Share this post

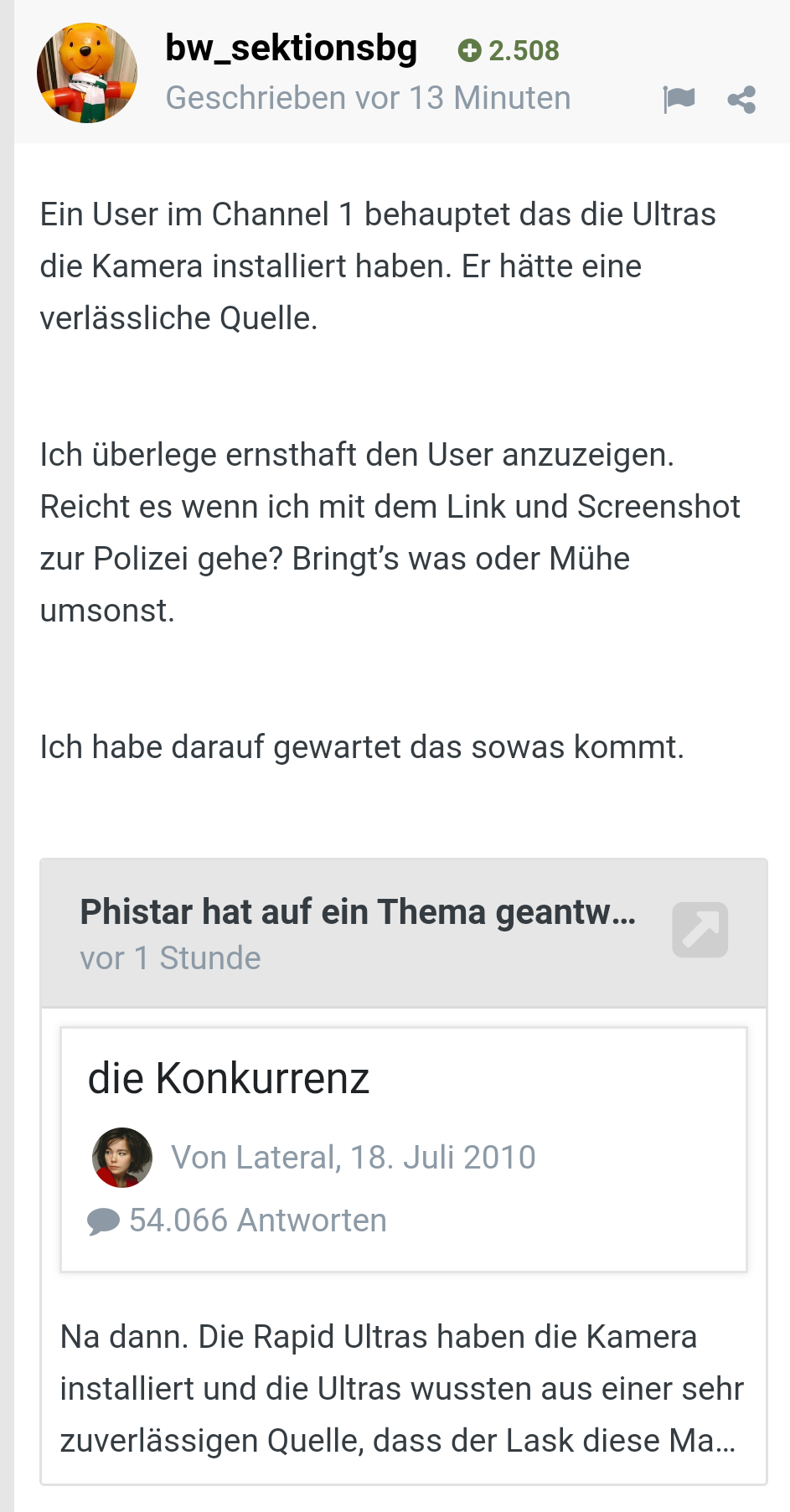tap(741, 99)
